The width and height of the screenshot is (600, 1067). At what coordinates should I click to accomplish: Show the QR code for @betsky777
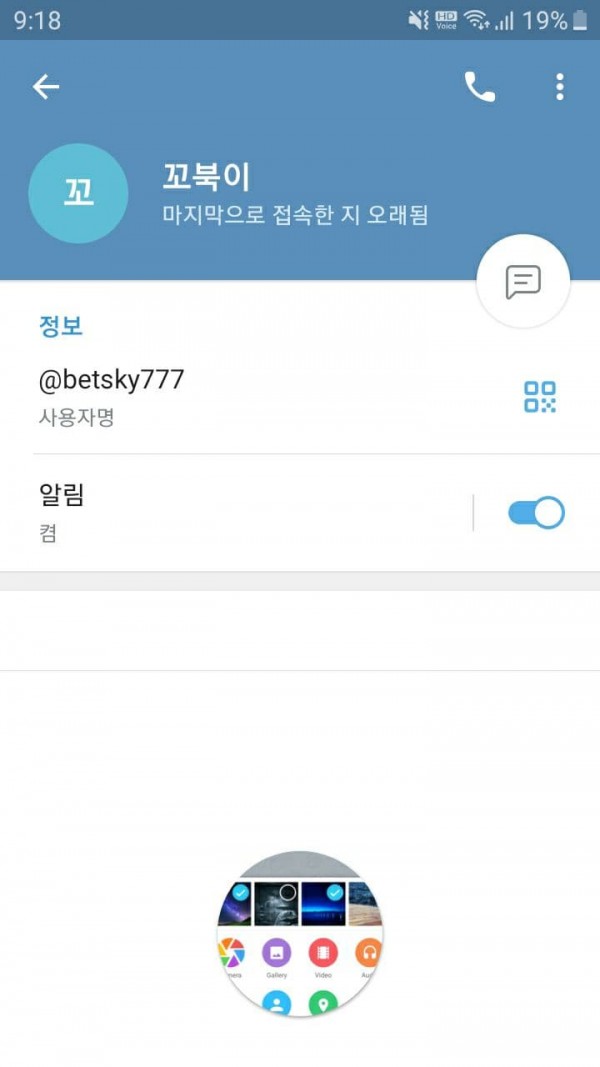click(539, 397)
